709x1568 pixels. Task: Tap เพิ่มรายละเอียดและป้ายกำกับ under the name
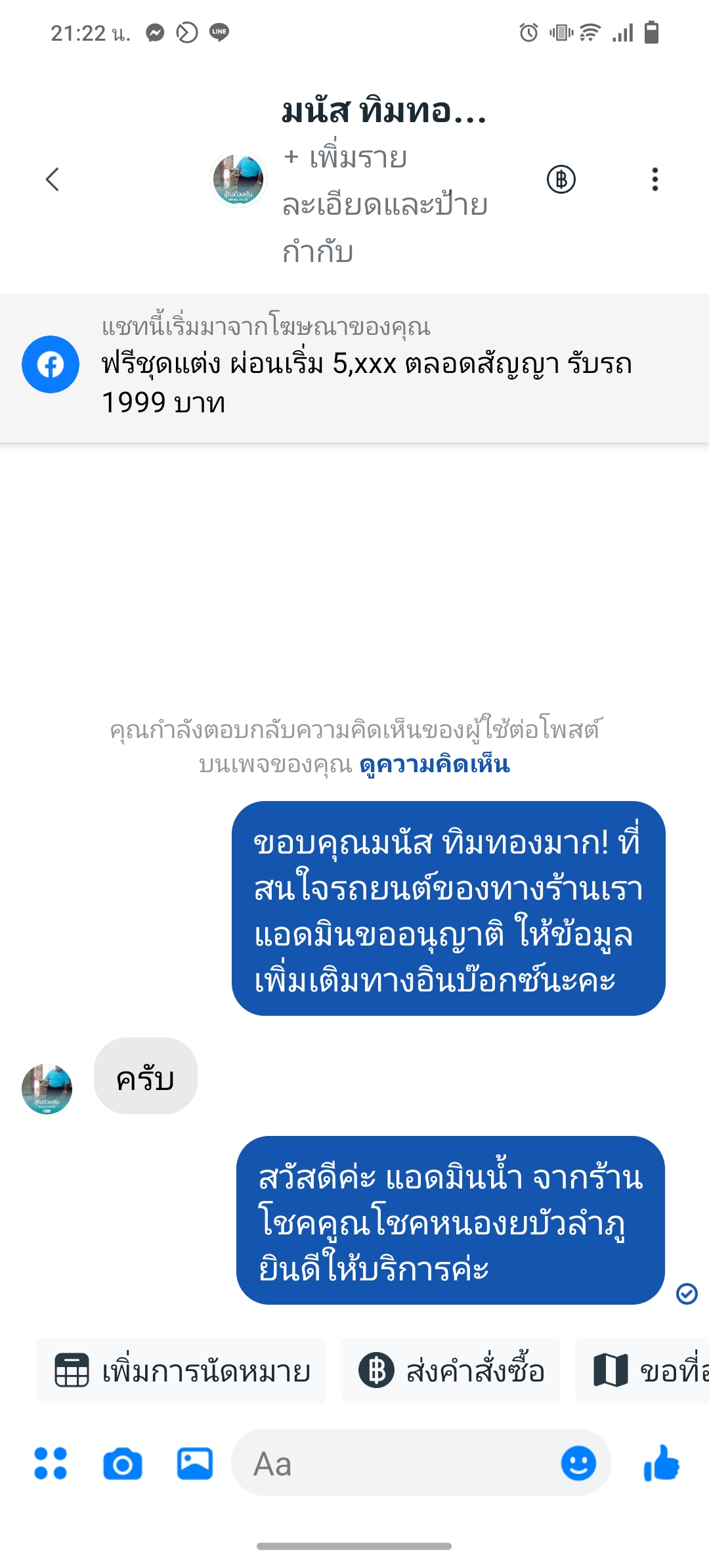384,204
